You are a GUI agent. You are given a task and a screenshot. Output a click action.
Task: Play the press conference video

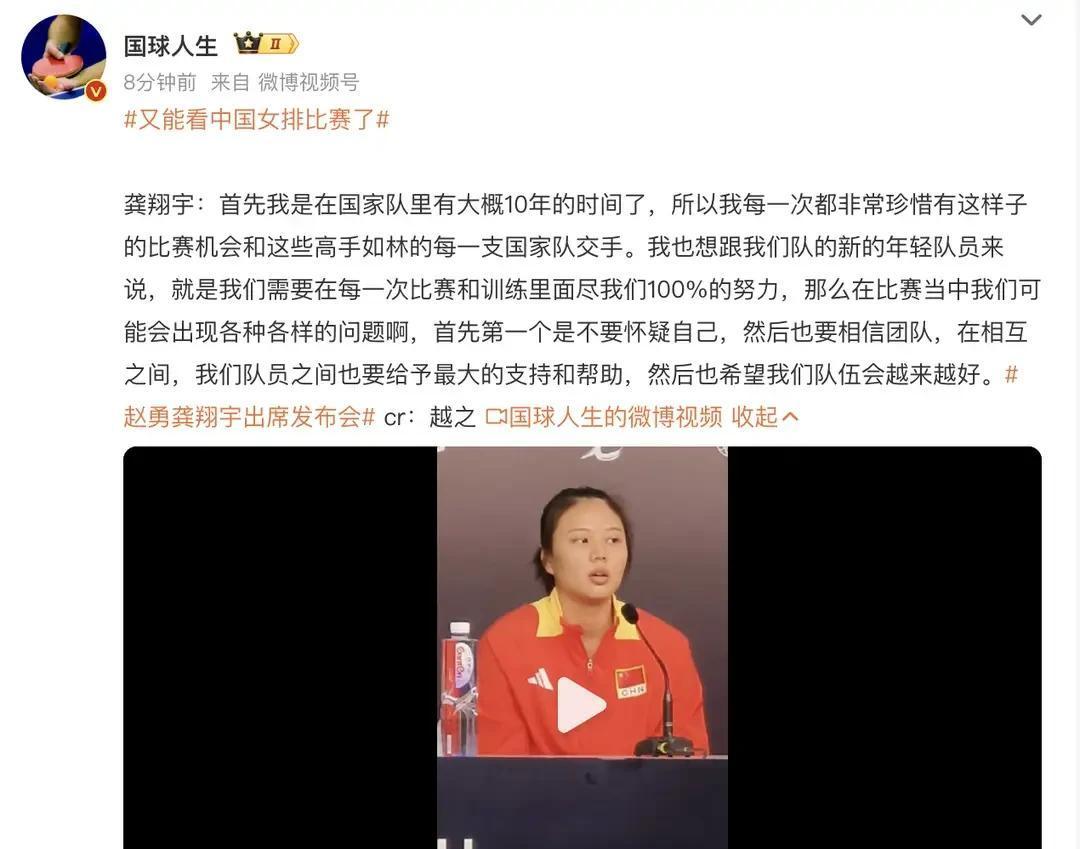581,705
